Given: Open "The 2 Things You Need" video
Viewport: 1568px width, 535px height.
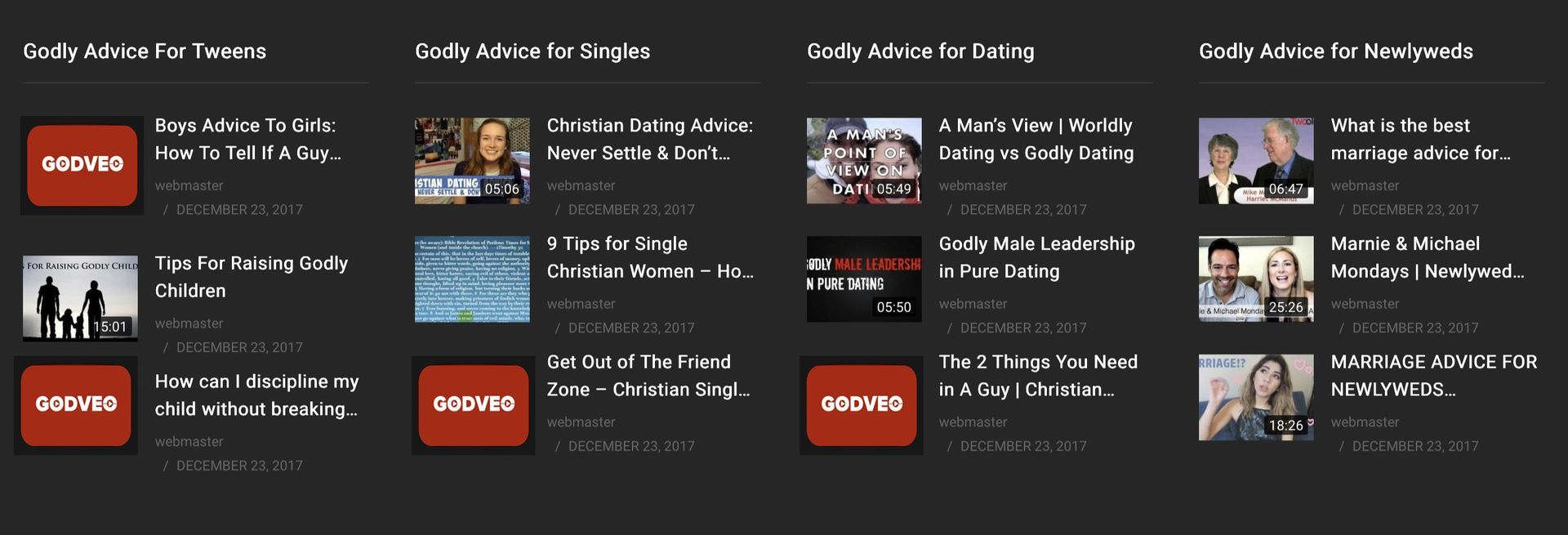Looking at the screenshot, I should click(x=861, y=405).
